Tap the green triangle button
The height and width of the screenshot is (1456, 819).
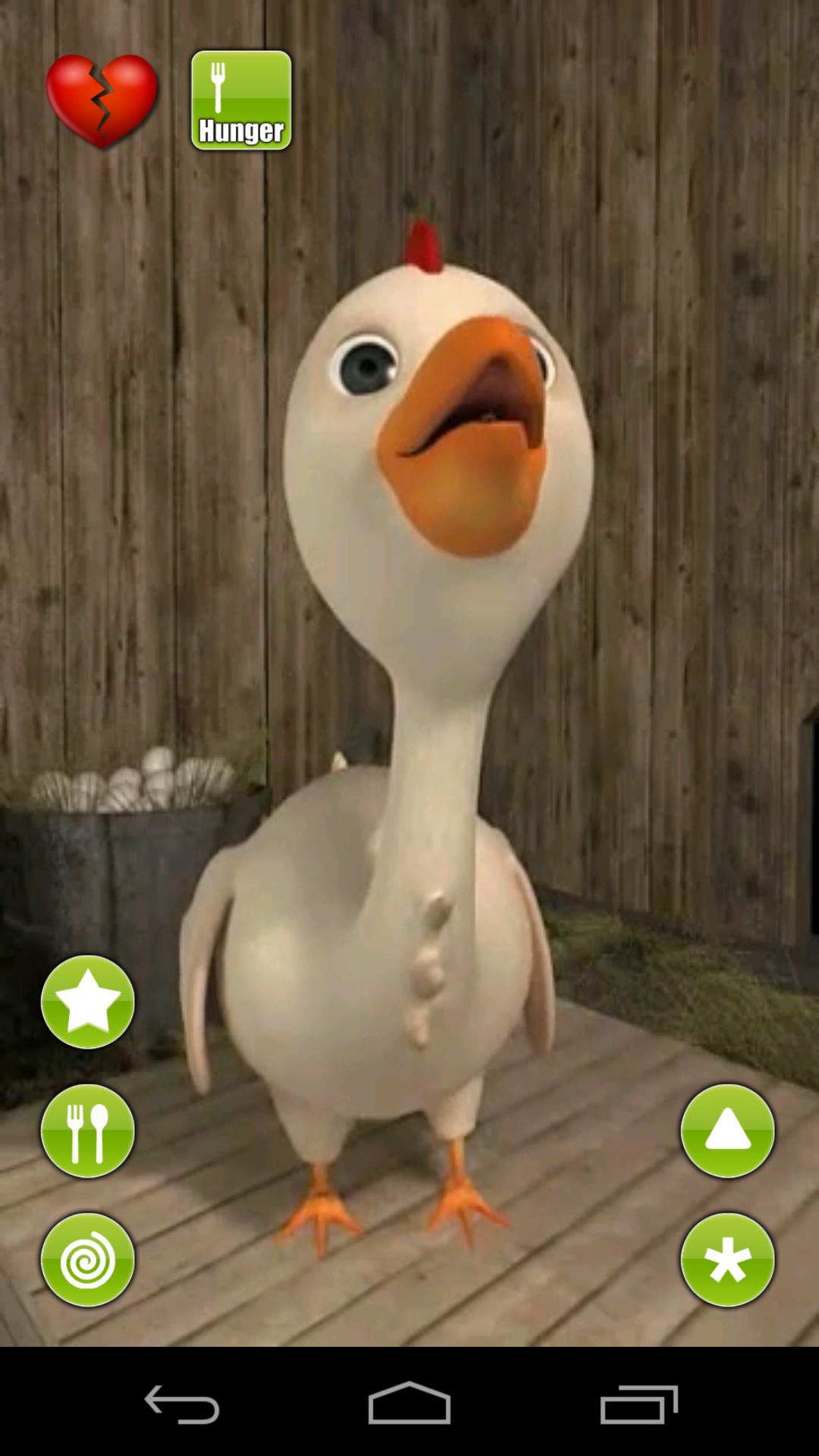coord(727,1131)
